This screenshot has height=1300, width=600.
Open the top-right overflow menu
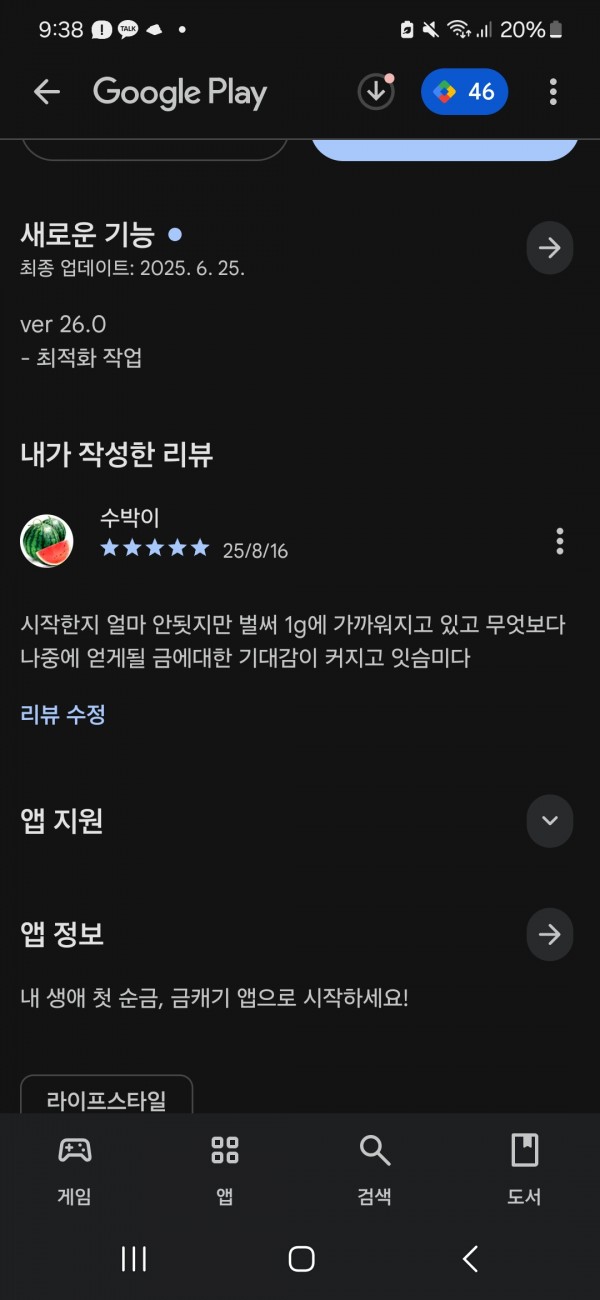pos(553,92)
